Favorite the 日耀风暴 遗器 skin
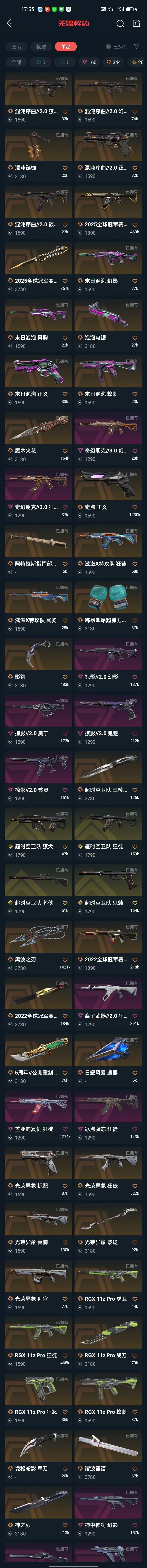Screen dimensions: 147x1568 pos(135,1073)
